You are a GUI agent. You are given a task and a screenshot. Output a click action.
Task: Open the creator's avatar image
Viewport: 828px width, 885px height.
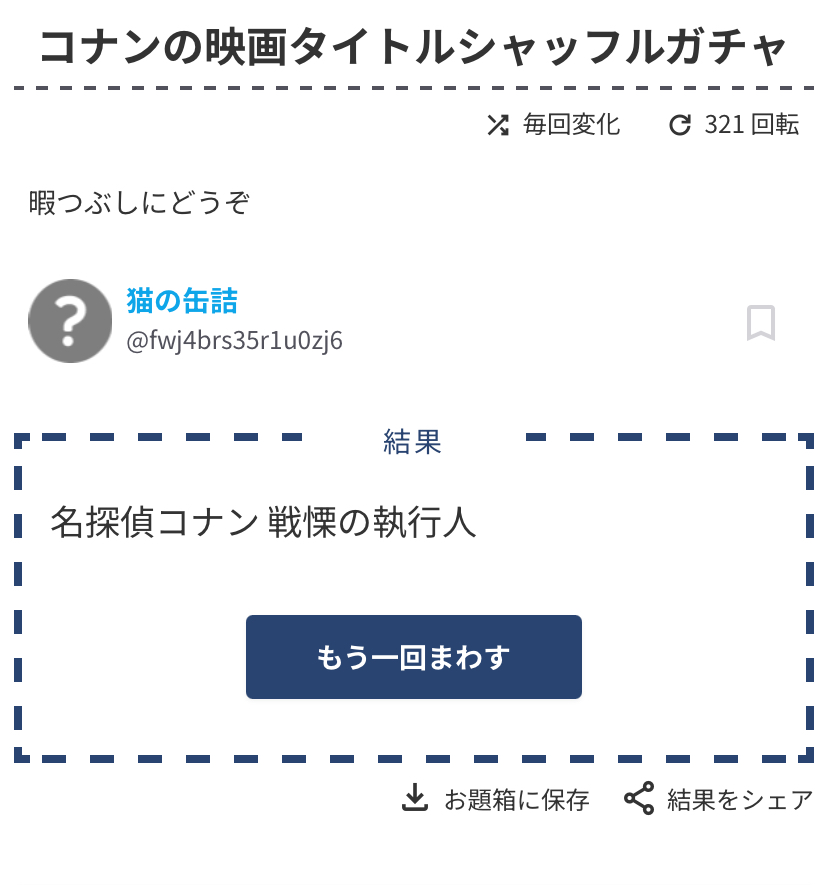[x=70, y=321]
